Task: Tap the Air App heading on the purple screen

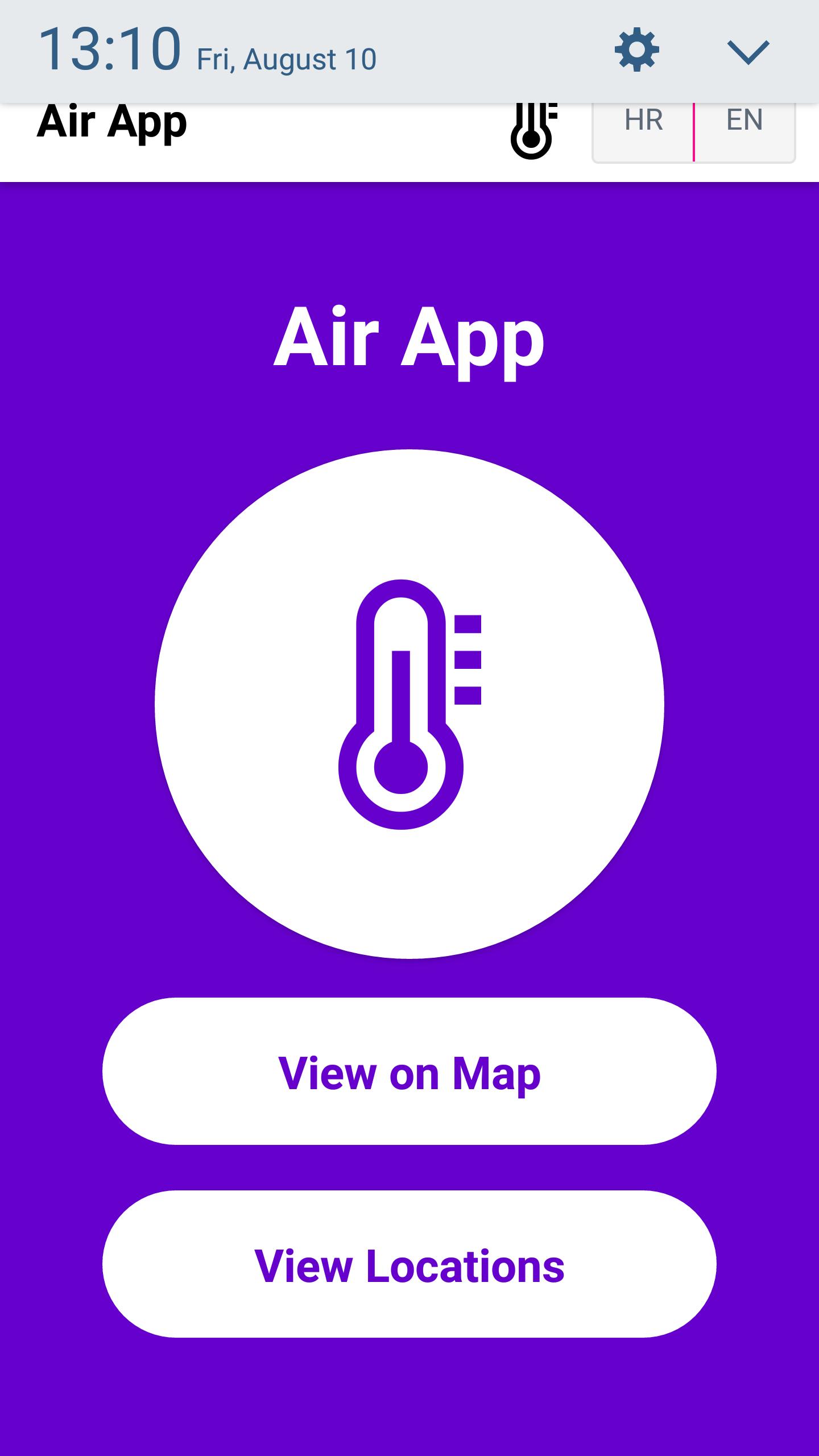Action: [x=409, y=341]
